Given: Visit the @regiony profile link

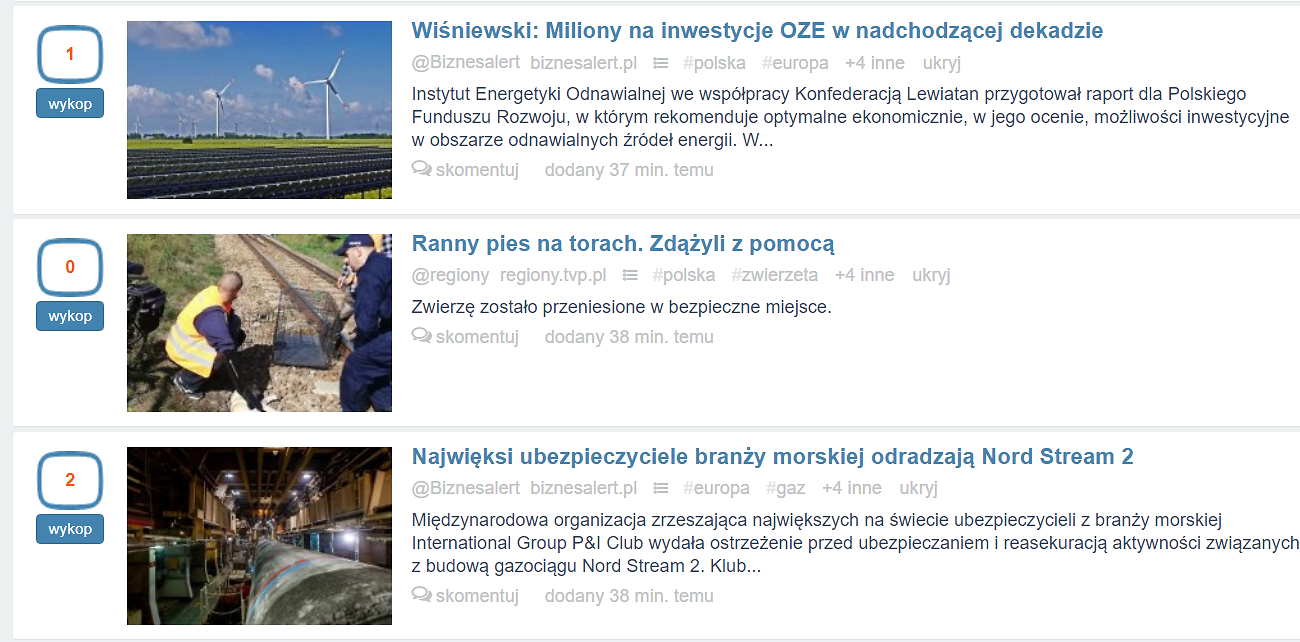Looking at the screenshot, I should (450, 275).
